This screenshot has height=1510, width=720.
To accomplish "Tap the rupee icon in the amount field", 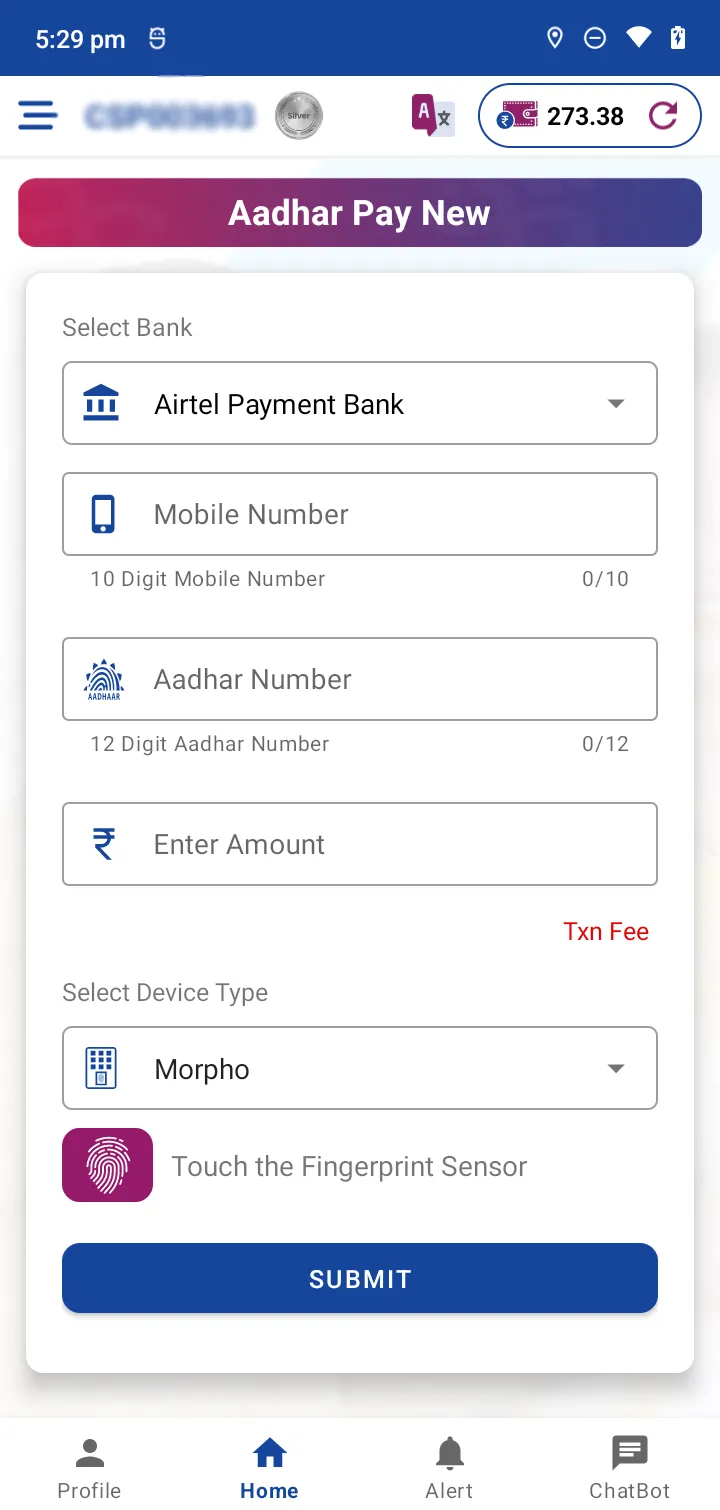I will point(101,843).
